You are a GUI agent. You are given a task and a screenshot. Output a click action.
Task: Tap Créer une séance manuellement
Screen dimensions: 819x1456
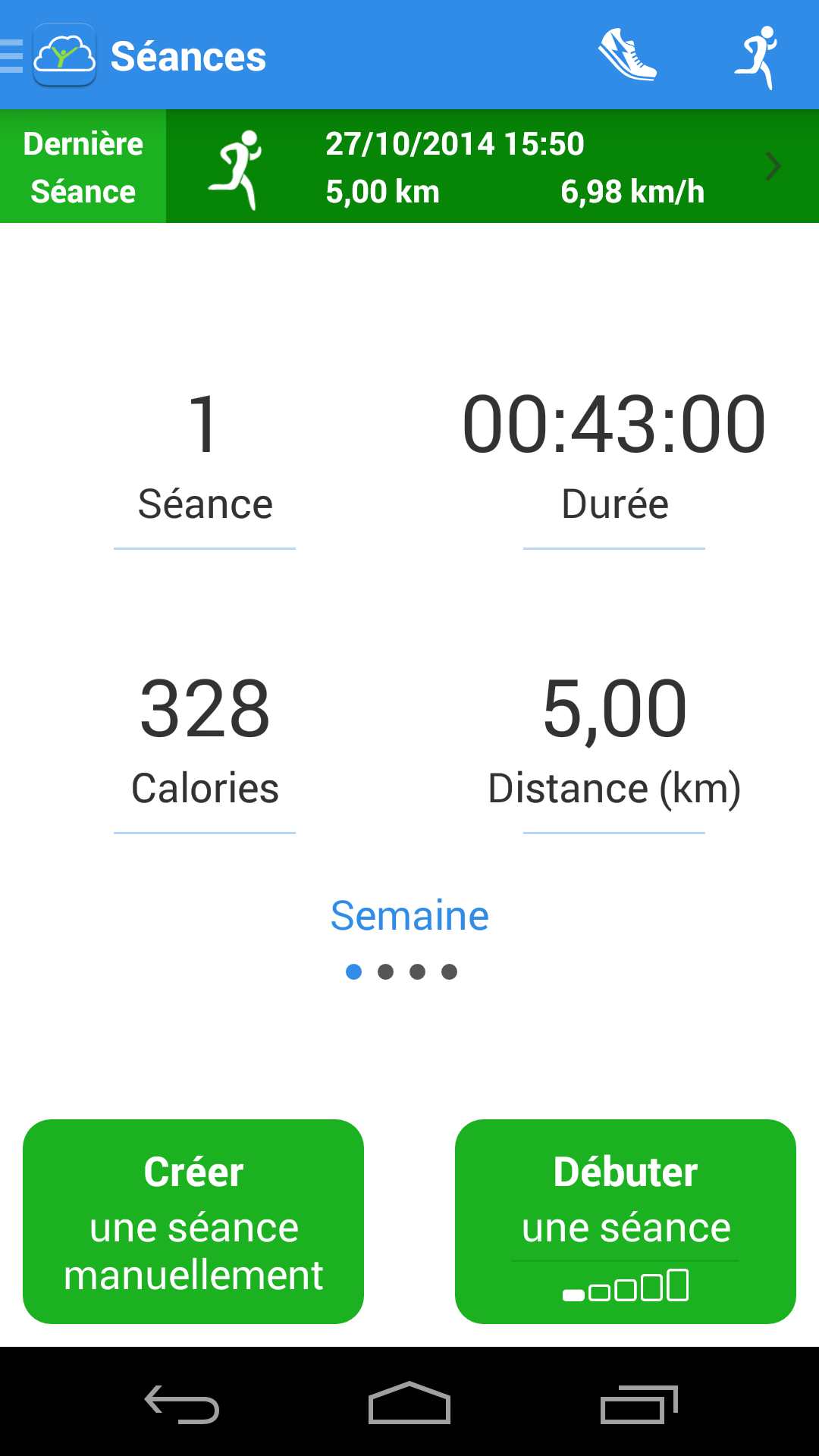click(193, 1222)
